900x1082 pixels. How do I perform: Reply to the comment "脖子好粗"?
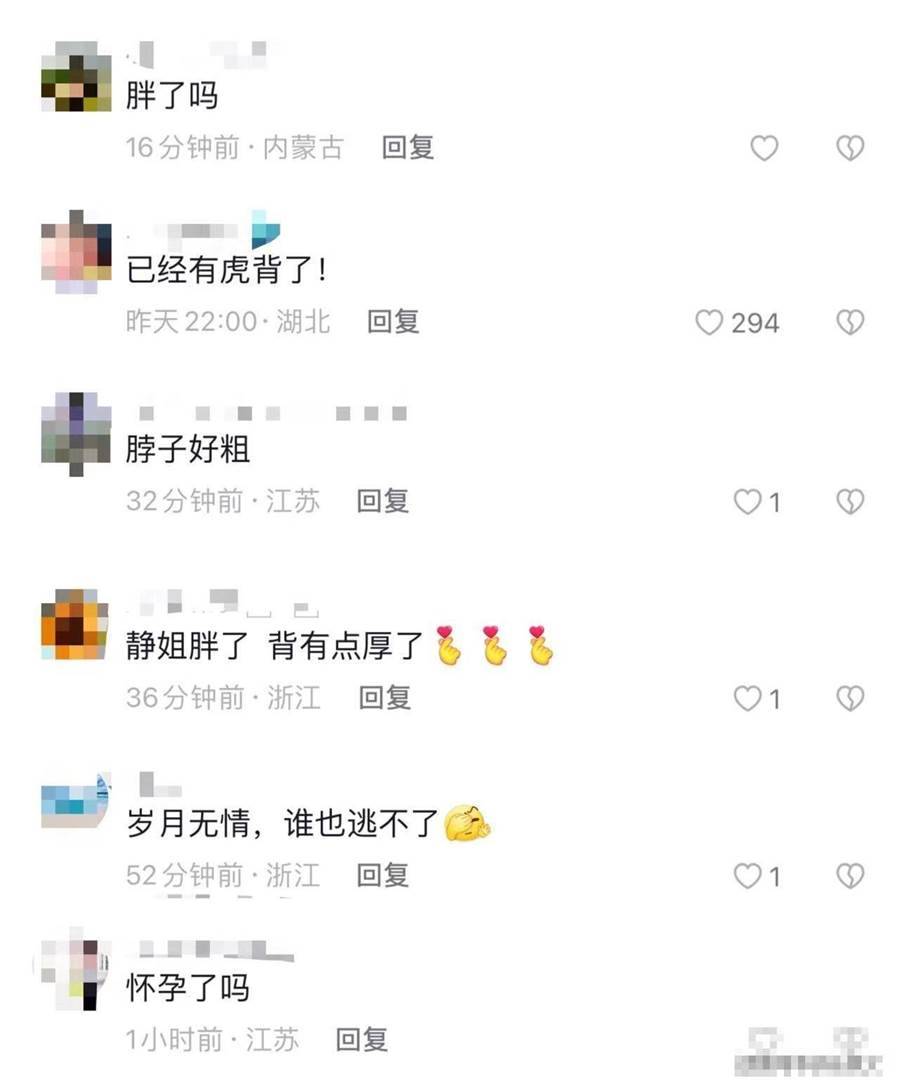(x=383, y=500)
